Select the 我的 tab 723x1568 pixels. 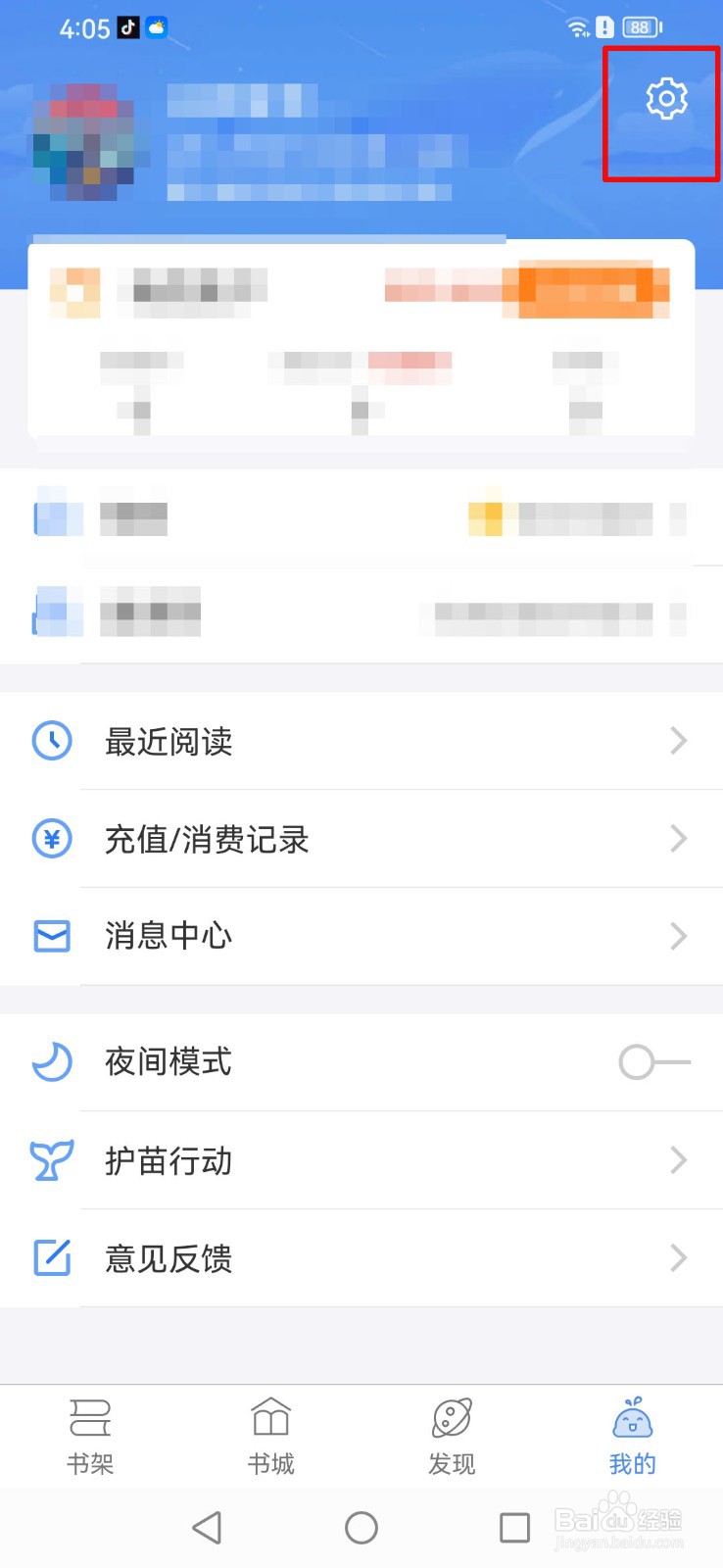632,1433
